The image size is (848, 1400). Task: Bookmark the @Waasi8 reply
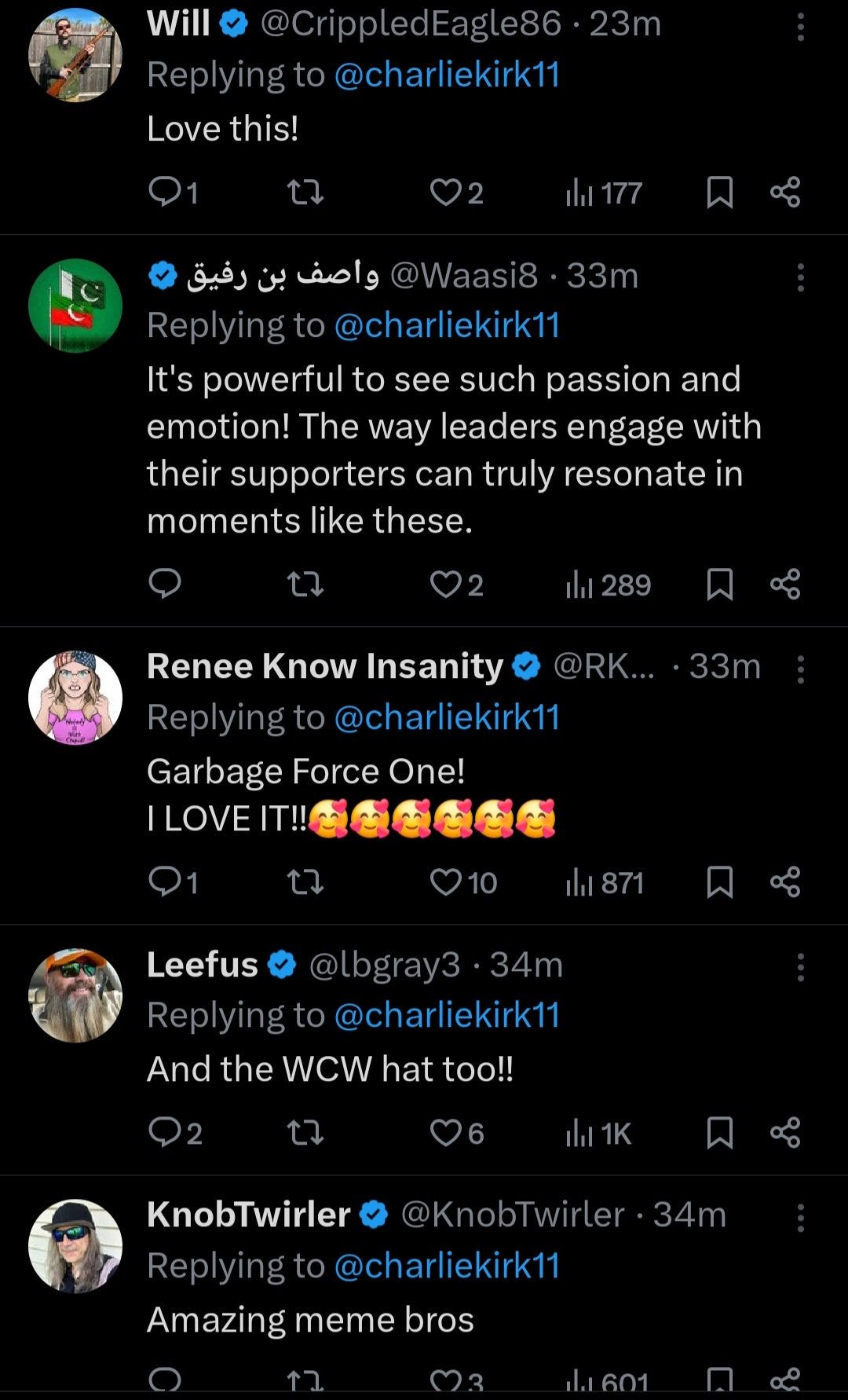pos(719,585)
